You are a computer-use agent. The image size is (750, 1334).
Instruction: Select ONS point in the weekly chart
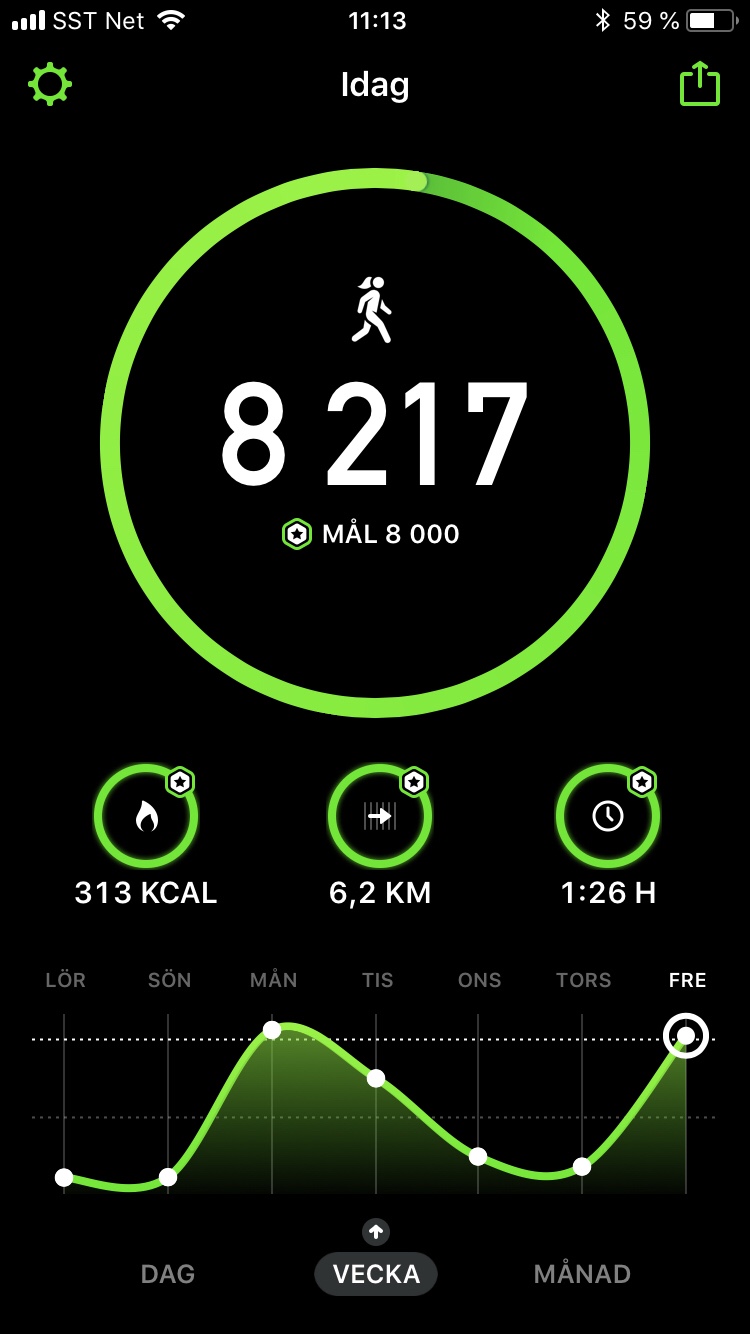coord(478,1156)
